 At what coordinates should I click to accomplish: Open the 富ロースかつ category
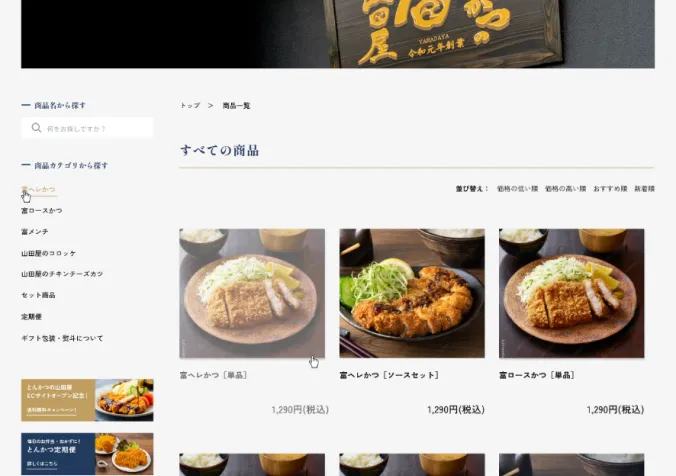point(42,211)
